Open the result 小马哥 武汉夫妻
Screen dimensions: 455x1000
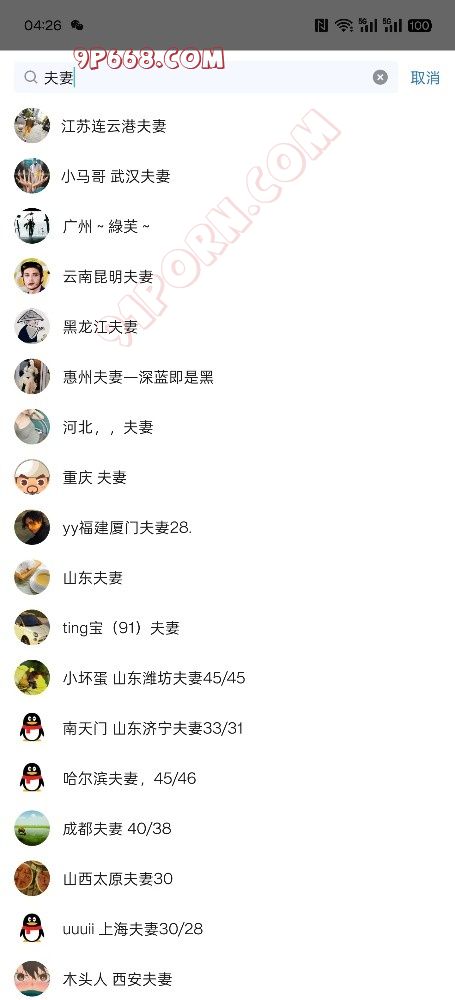(x=227, y=176)
